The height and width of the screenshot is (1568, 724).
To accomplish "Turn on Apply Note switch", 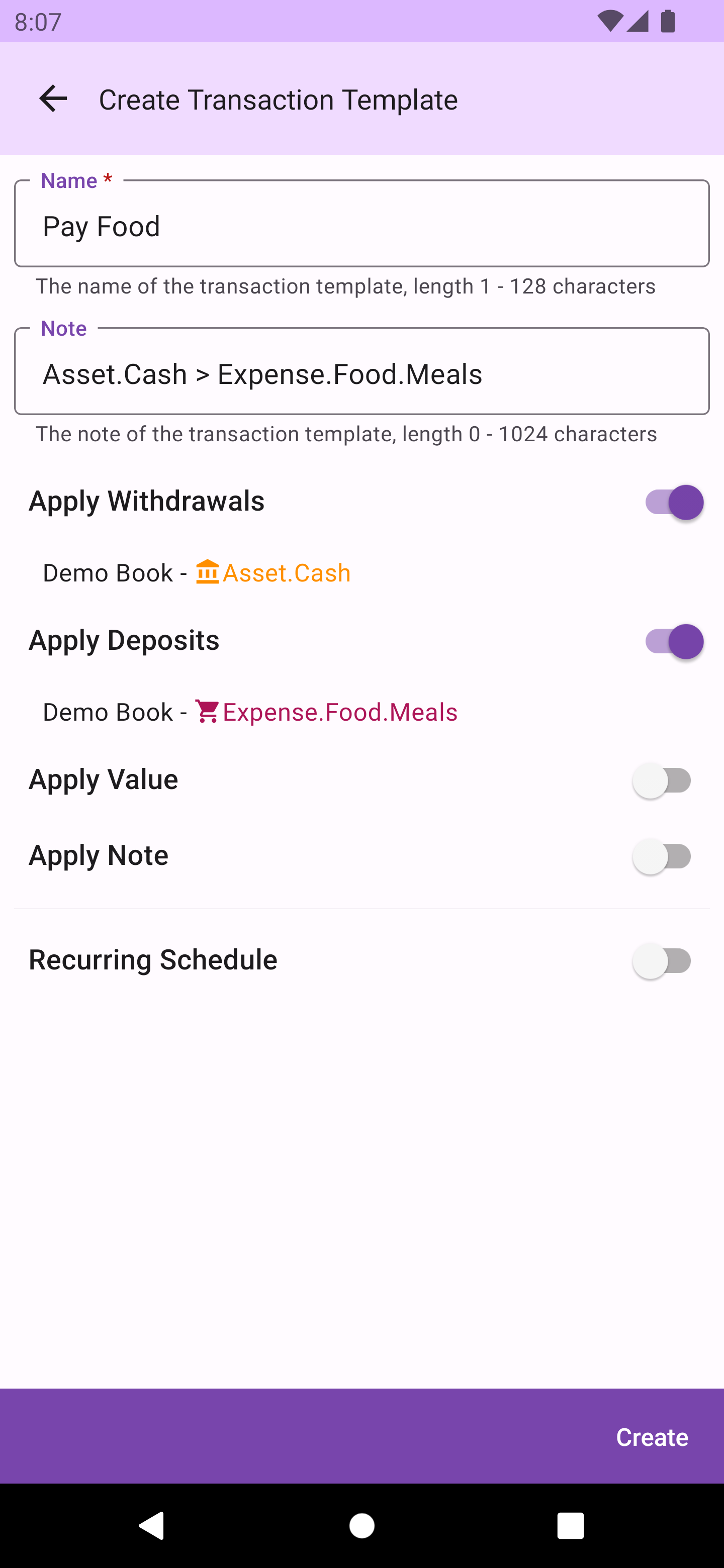I will (663, 856).
